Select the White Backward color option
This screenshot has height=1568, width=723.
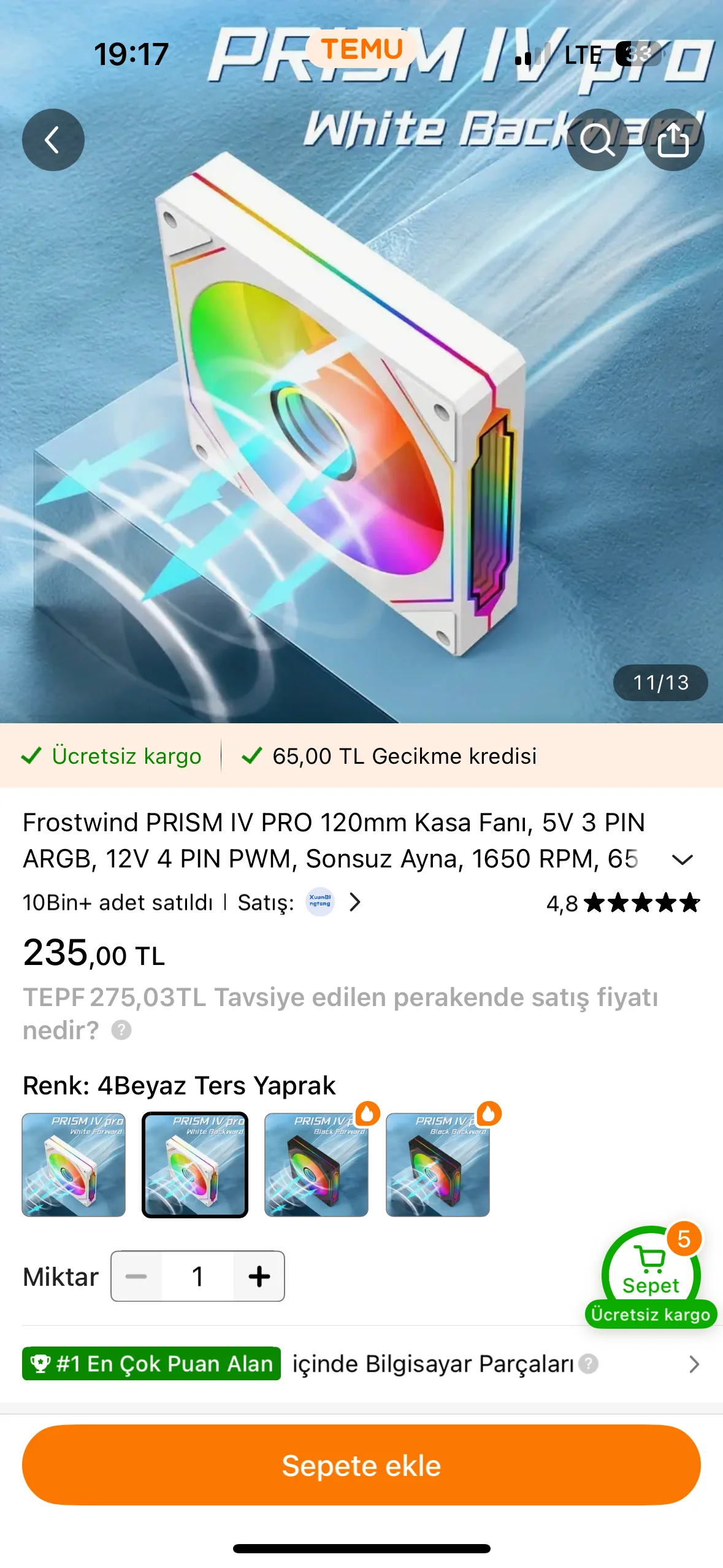tap(195, 1164)
